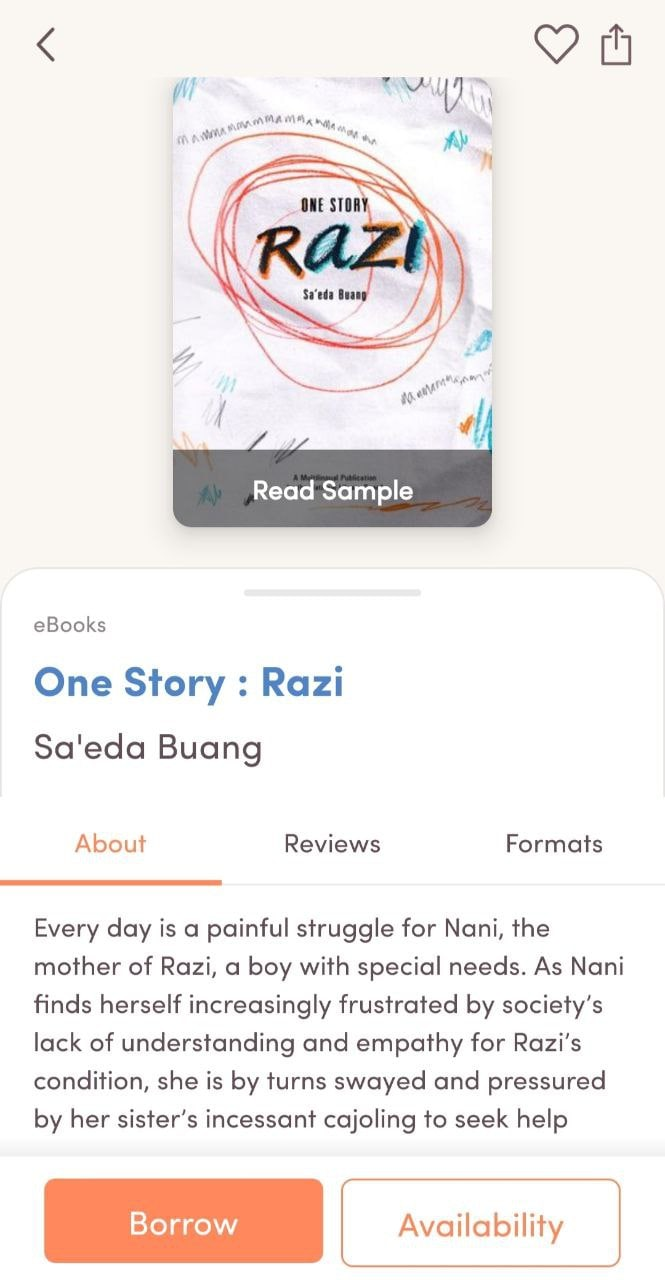
Task: Switch to the Reviews tab
Action: point(332,843)
